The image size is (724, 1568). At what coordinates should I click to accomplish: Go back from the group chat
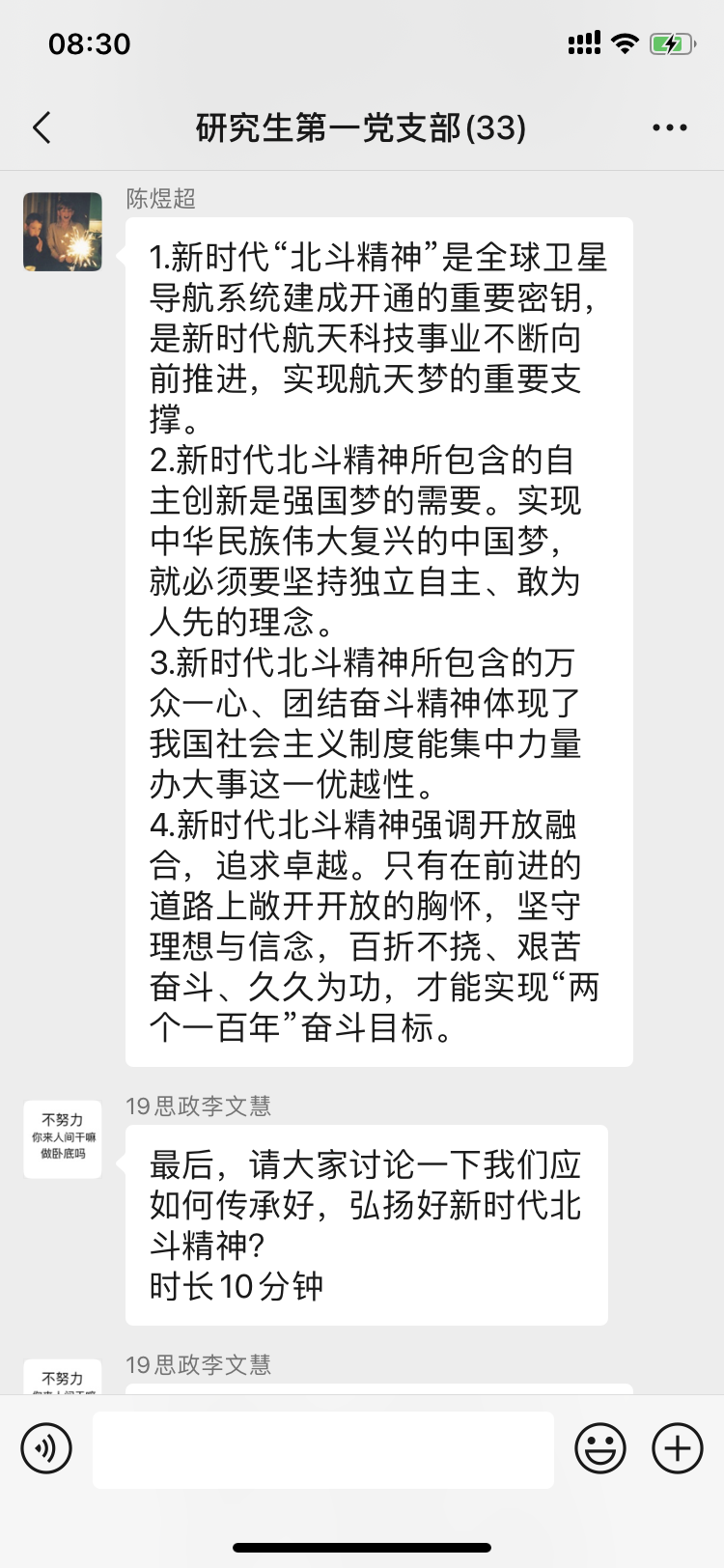click(x=42, y=127)
